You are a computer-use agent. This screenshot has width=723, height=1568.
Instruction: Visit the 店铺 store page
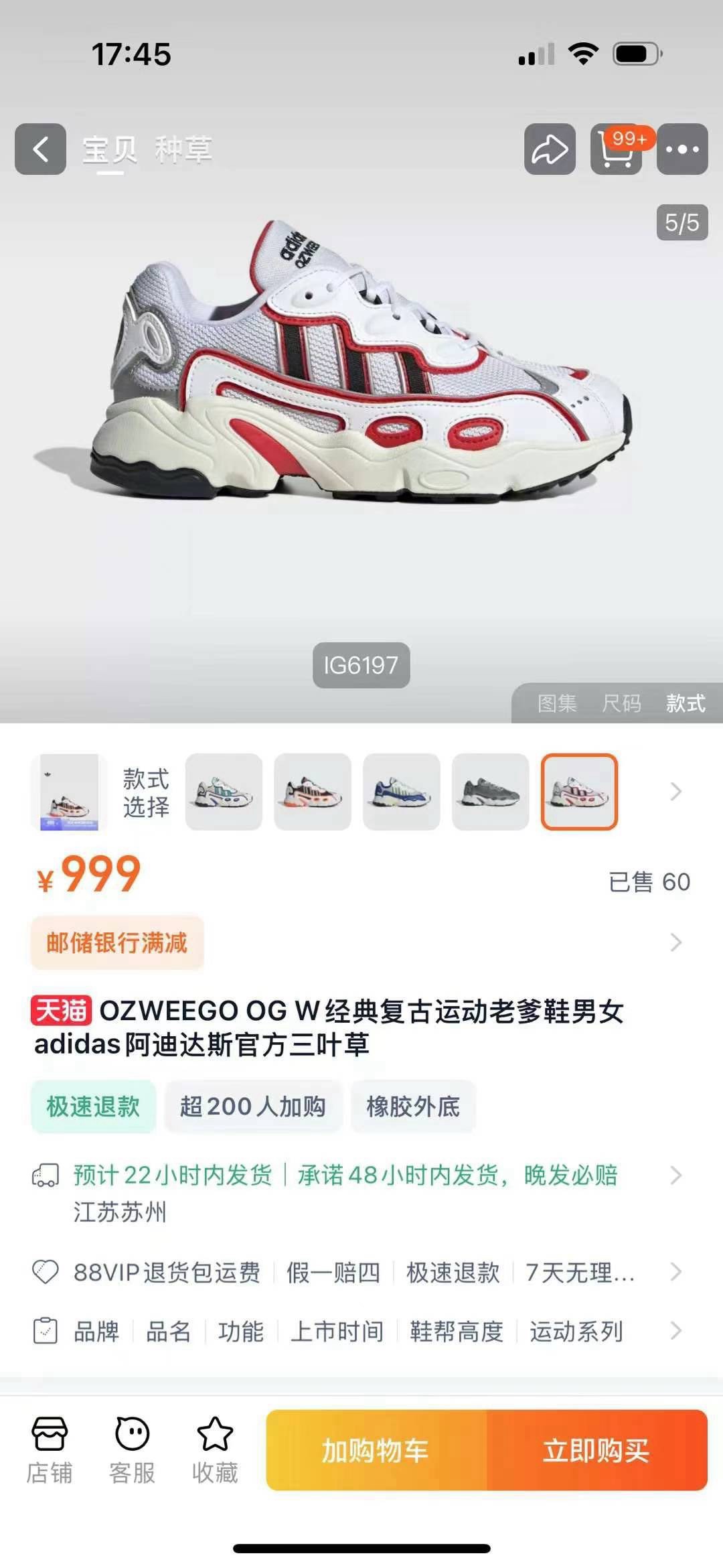click(x=49, y=1450)
